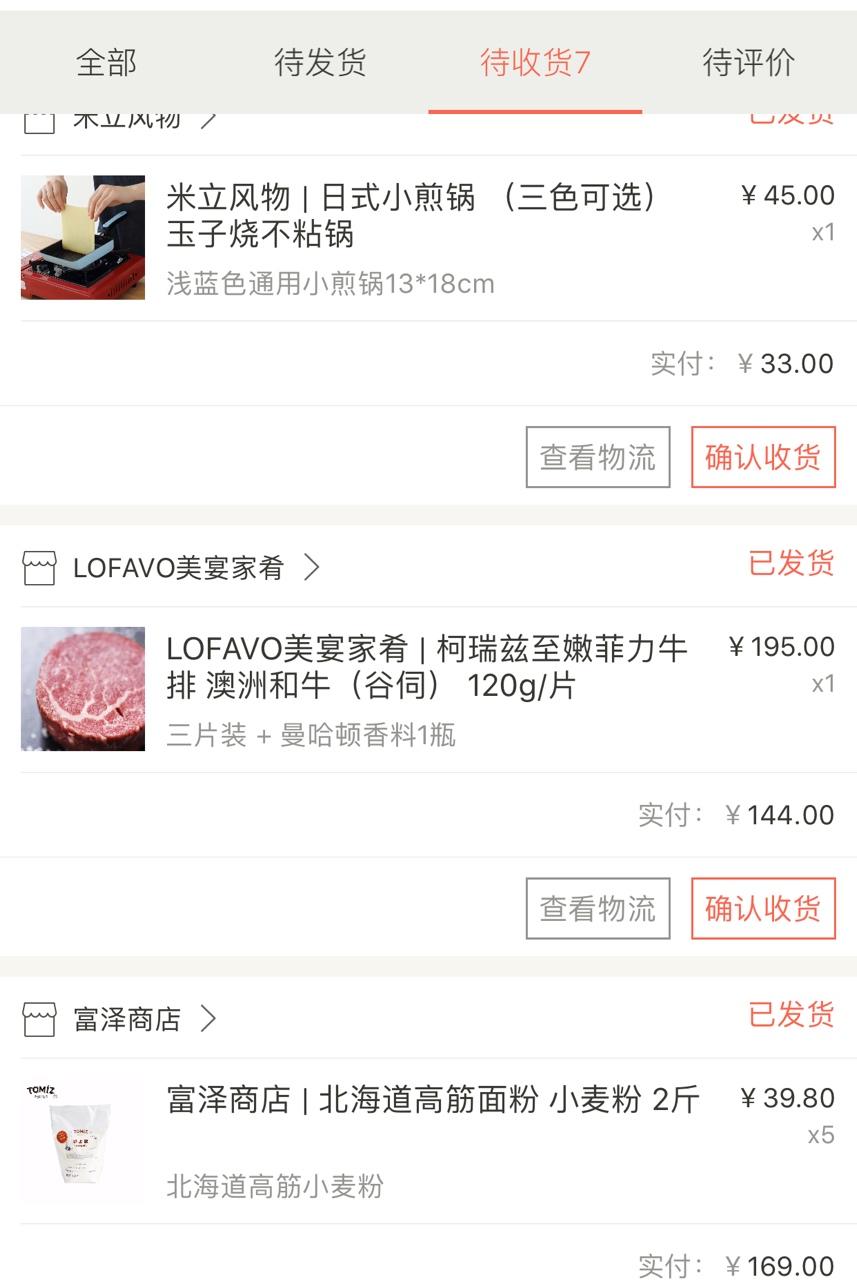Viewport: 857px width, 1280px height.
Task: Tap 查看物流 for the 米立风物 order
Action: (598, 457)
